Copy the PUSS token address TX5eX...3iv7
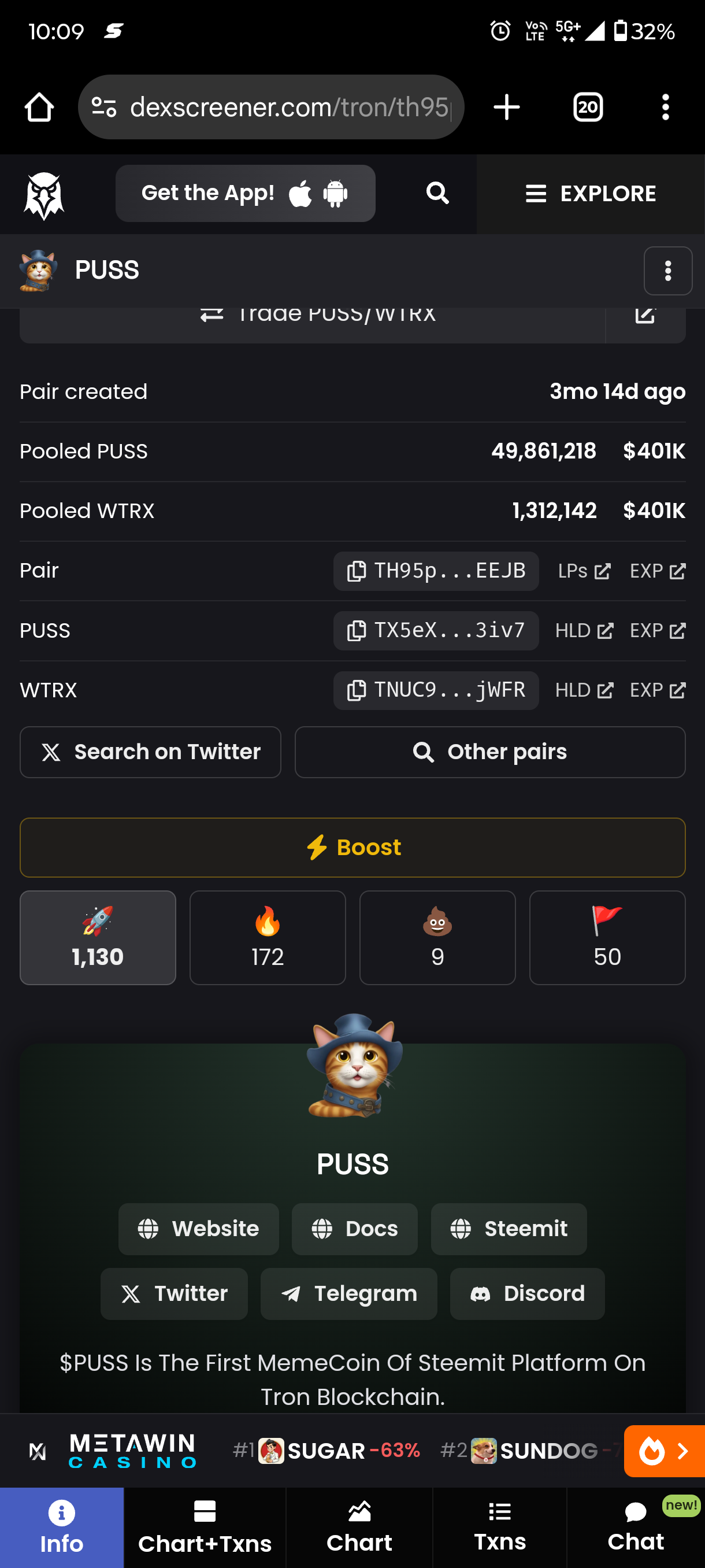Image resolution: width=705 pixels, height=1568 pixels. click(x=436, y=631)
